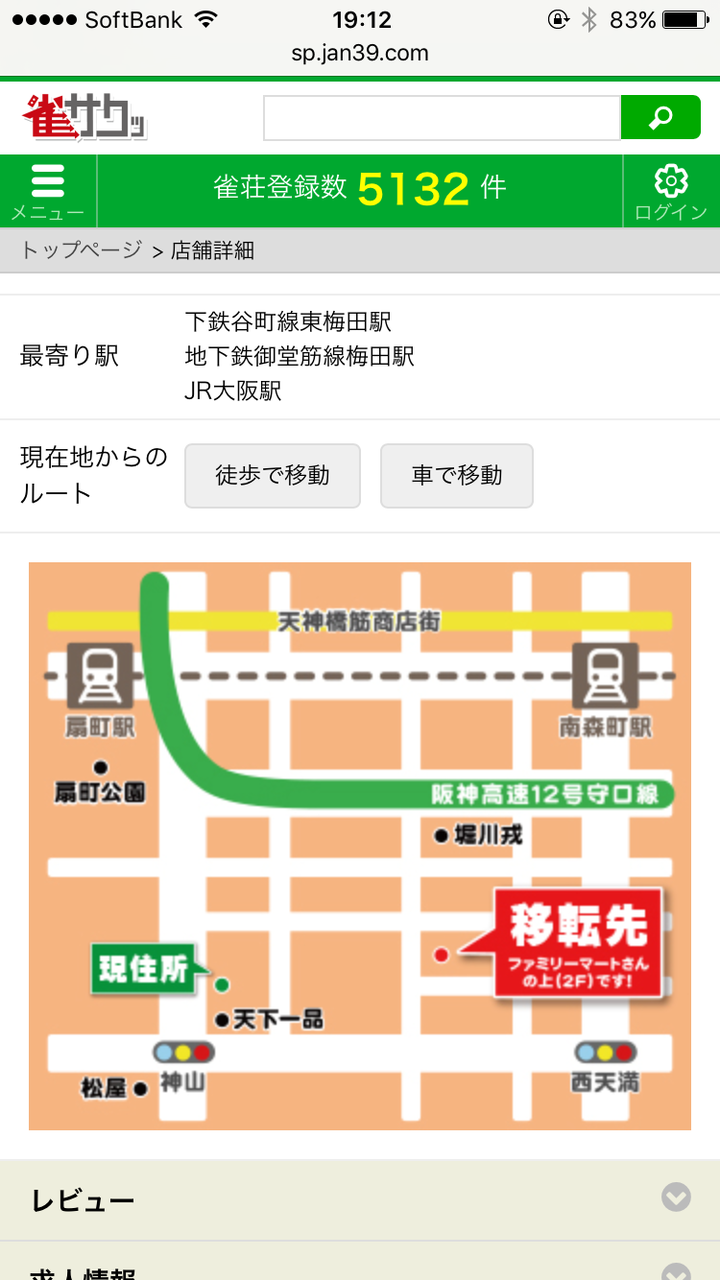Open the 雀サクッ logo home link
The image size is (720, 1280).
pyautogui.click(x=84, y=117)
